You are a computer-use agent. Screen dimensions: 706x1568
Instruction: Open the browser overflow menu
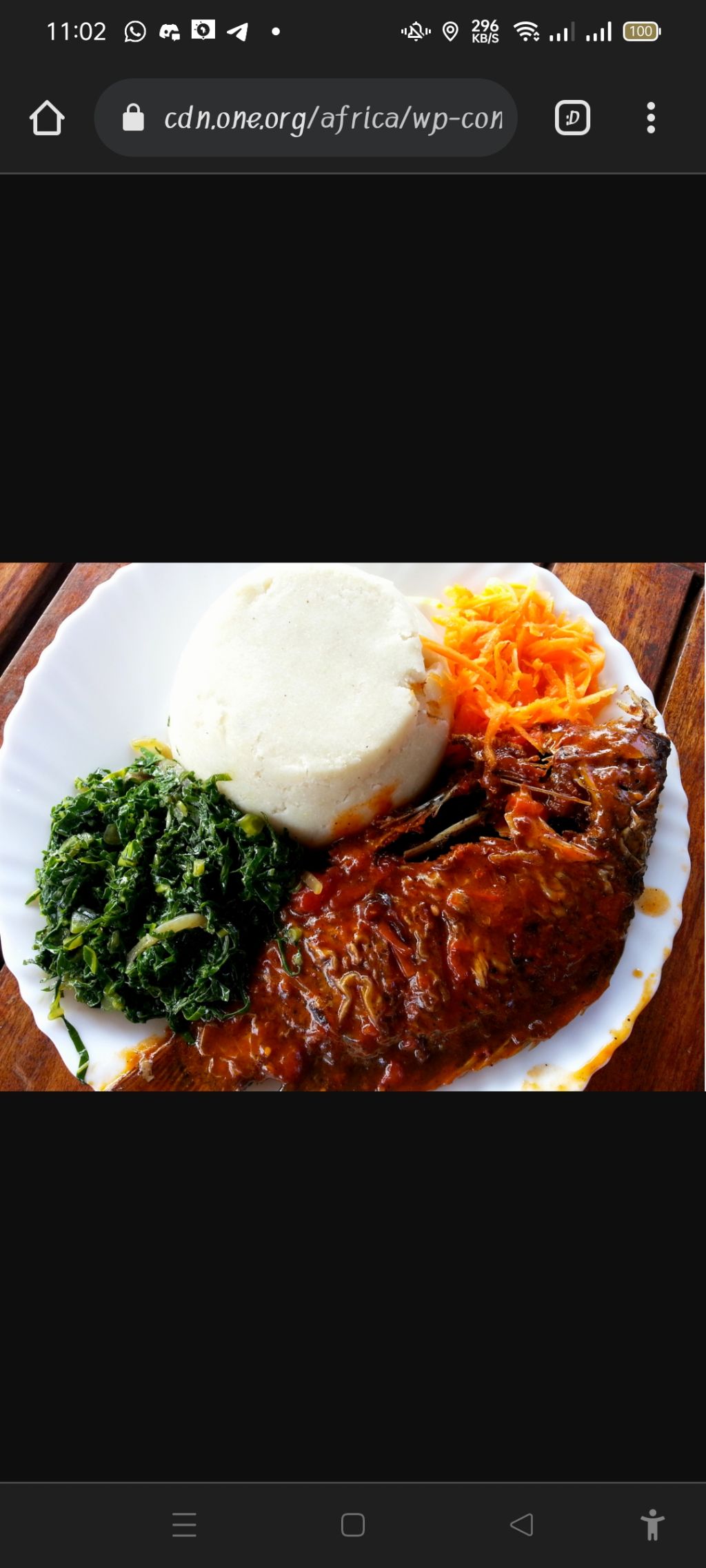pyautogui.click(x=650, y=118)
